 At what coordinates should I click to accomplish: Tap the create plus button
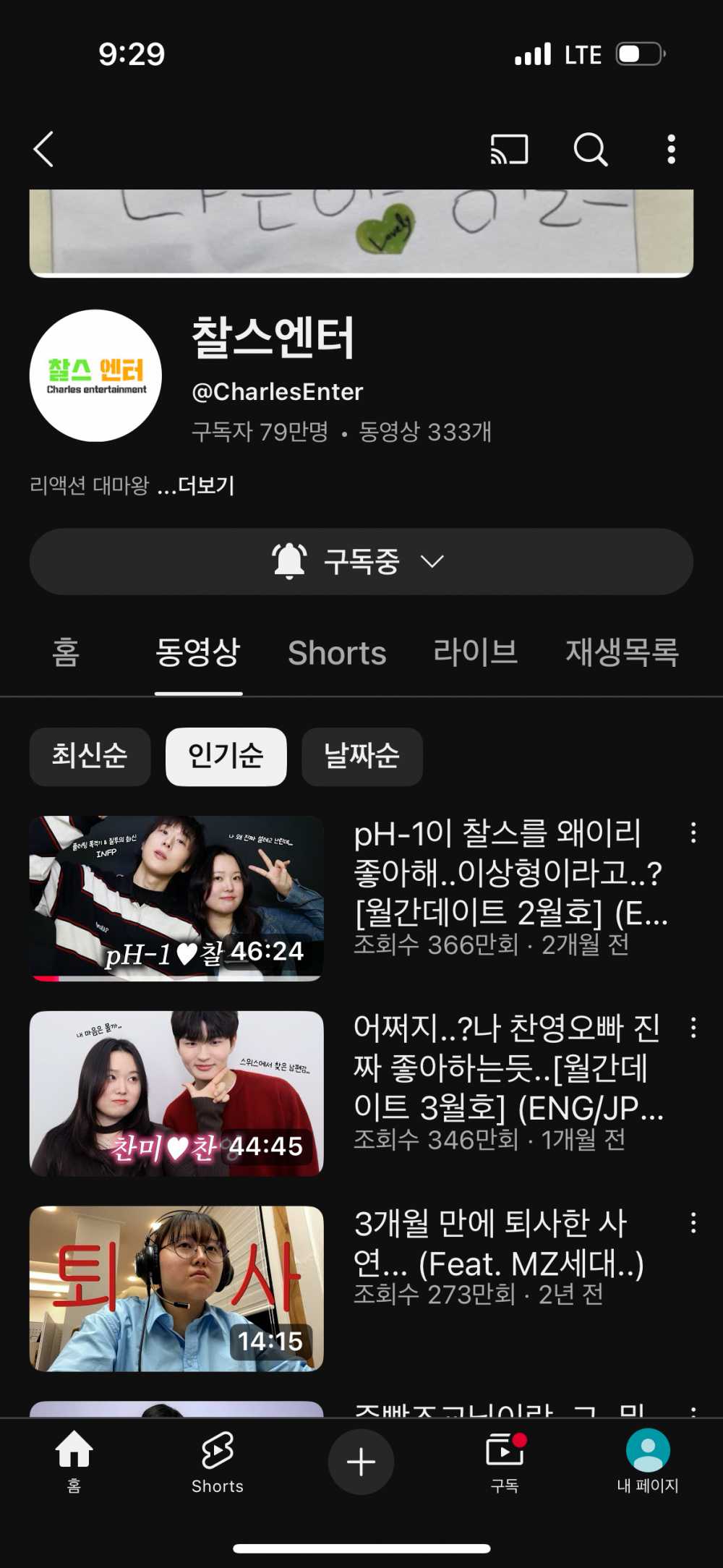pos(361,1461)
